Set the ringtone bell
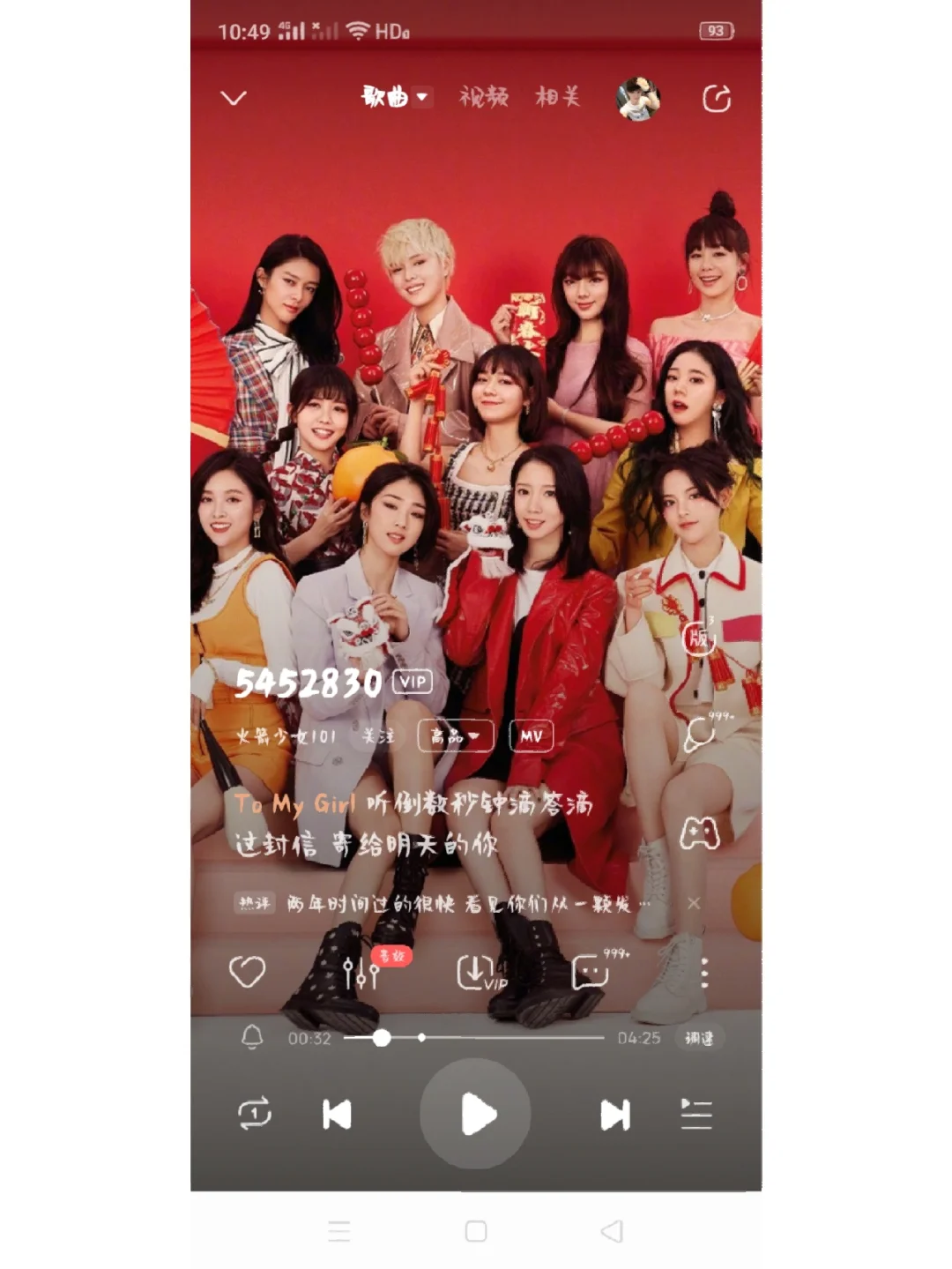The height and width of the screenshot is (1269, 952). coord(252,1038)
